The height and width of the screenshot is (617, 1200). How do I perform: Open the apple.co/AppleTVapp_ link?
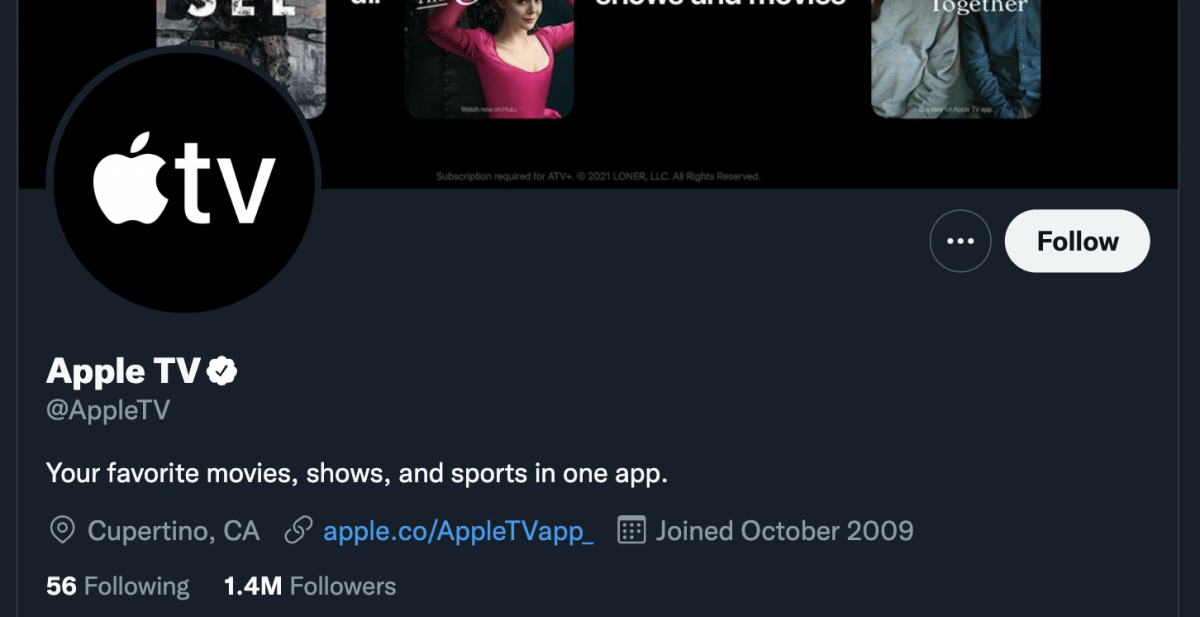point(457,531)
